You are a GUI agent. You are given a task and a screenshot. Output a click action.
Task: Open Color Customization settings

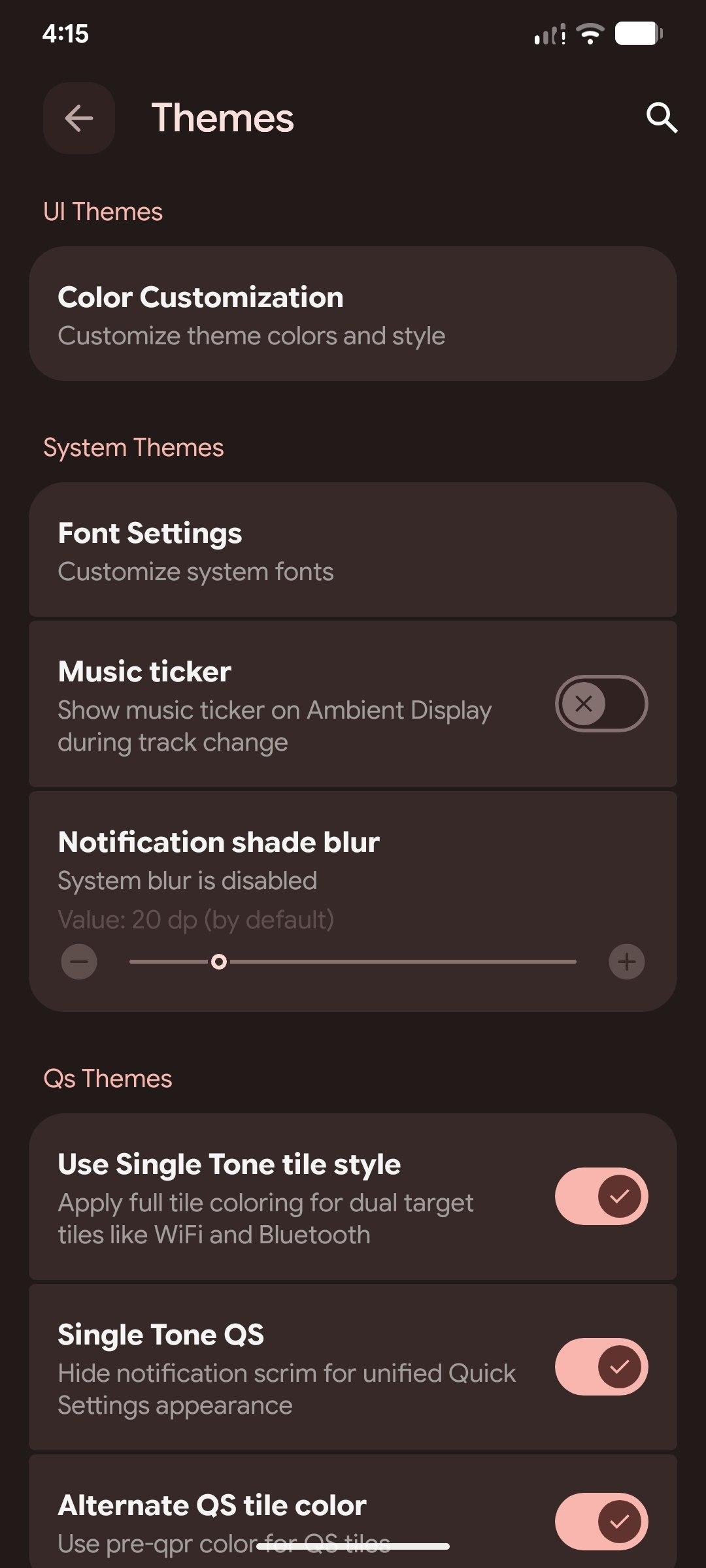(x=353, y=314)
